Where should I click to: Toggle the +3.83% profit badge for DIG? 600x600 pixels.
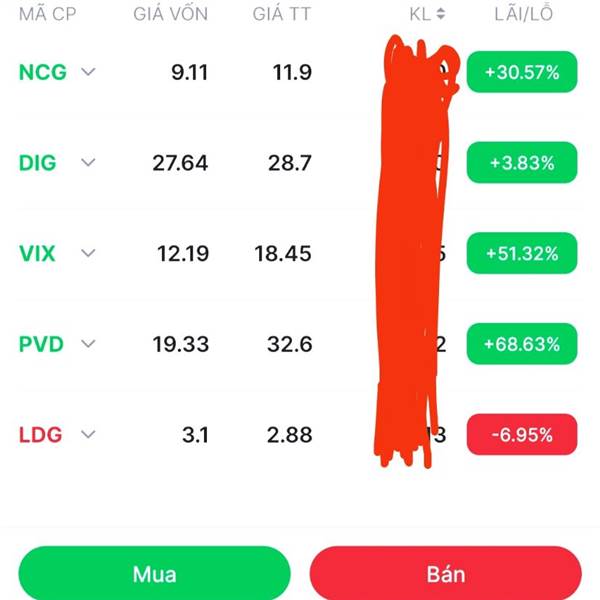click(521, 163)
